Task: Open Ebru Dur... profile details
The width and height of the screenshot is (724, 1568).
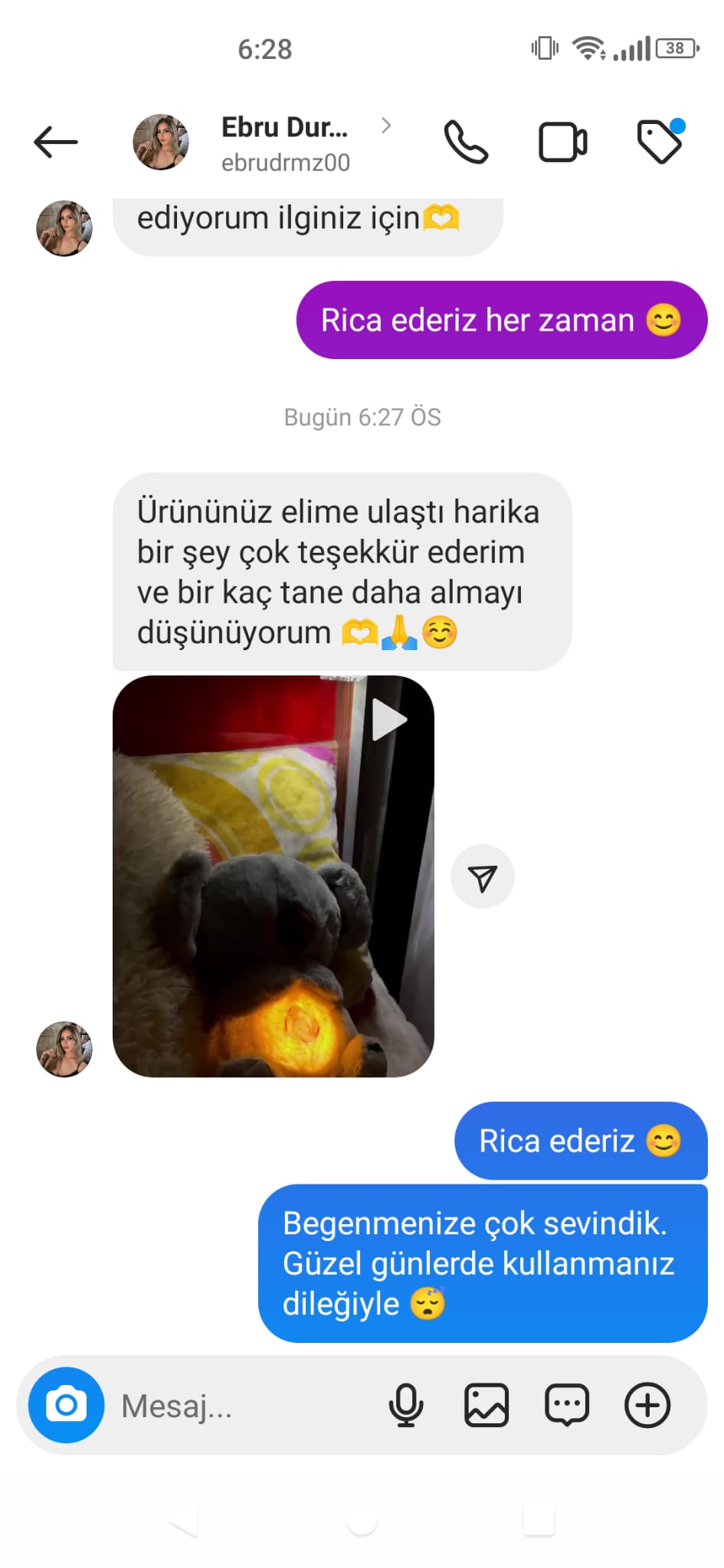Action: [x=285, y=142]
